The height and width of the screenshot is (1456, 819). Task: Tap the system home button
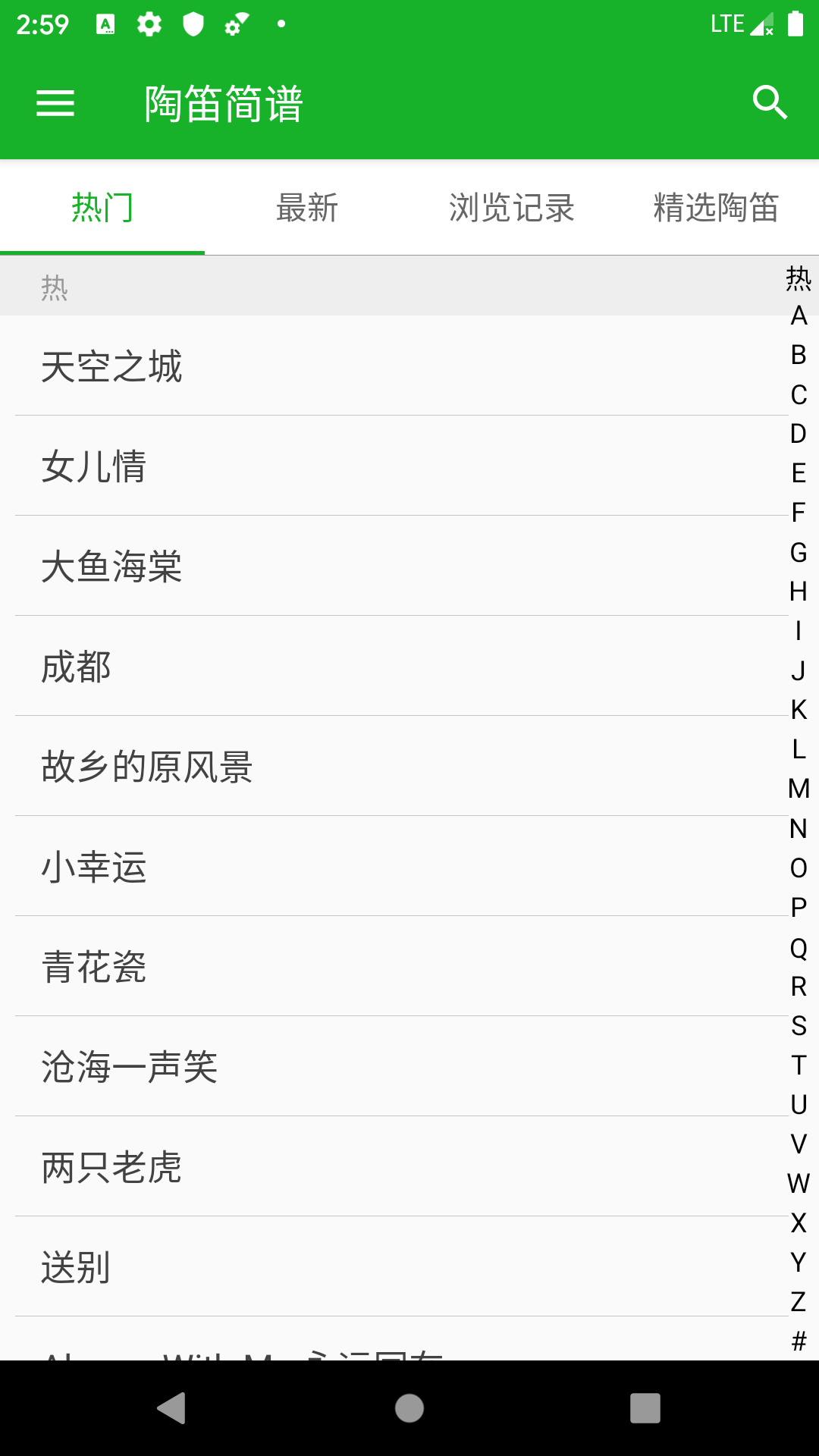tap(409, 1408)
